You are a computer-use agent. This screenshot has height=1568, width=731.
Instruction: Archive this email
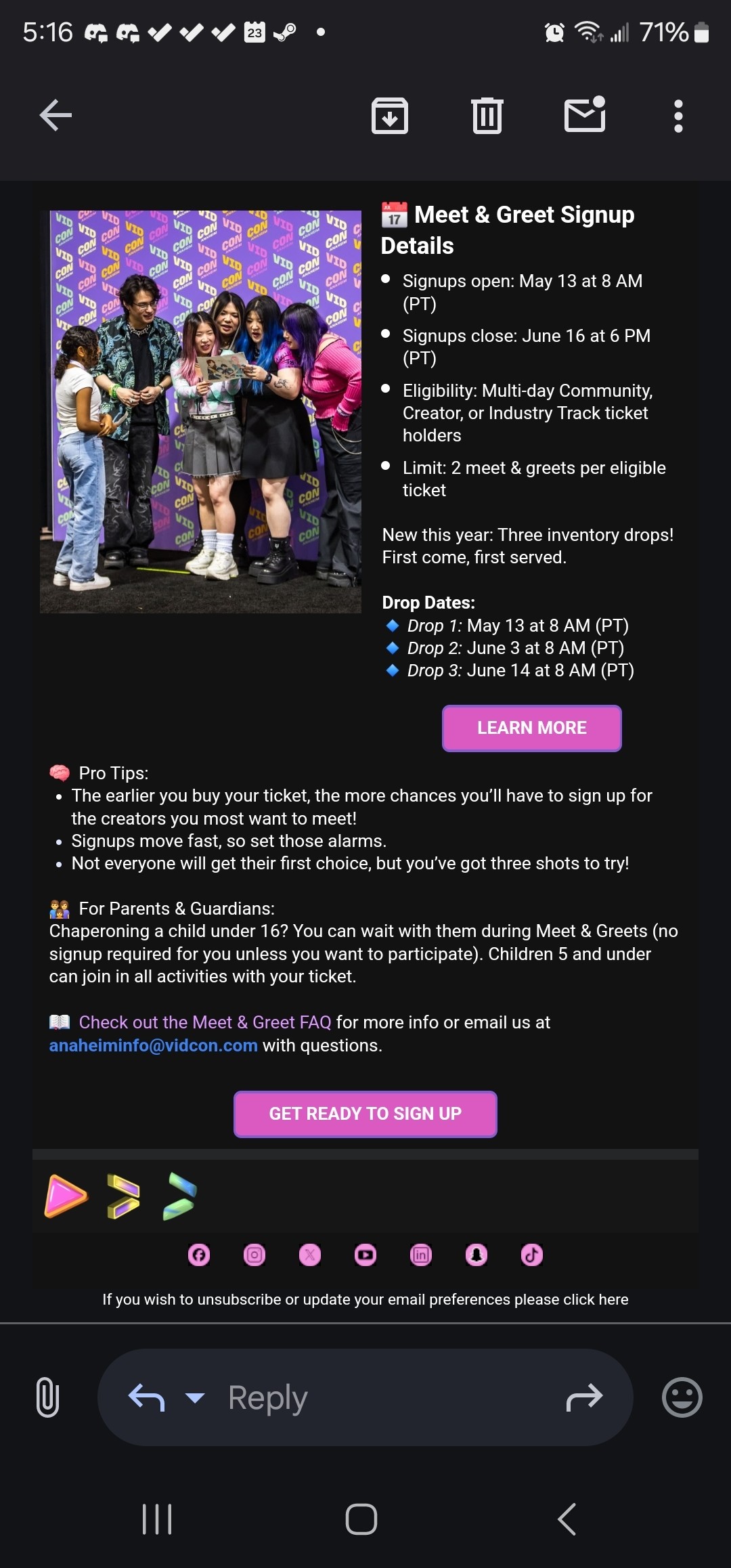pos(390,116)
